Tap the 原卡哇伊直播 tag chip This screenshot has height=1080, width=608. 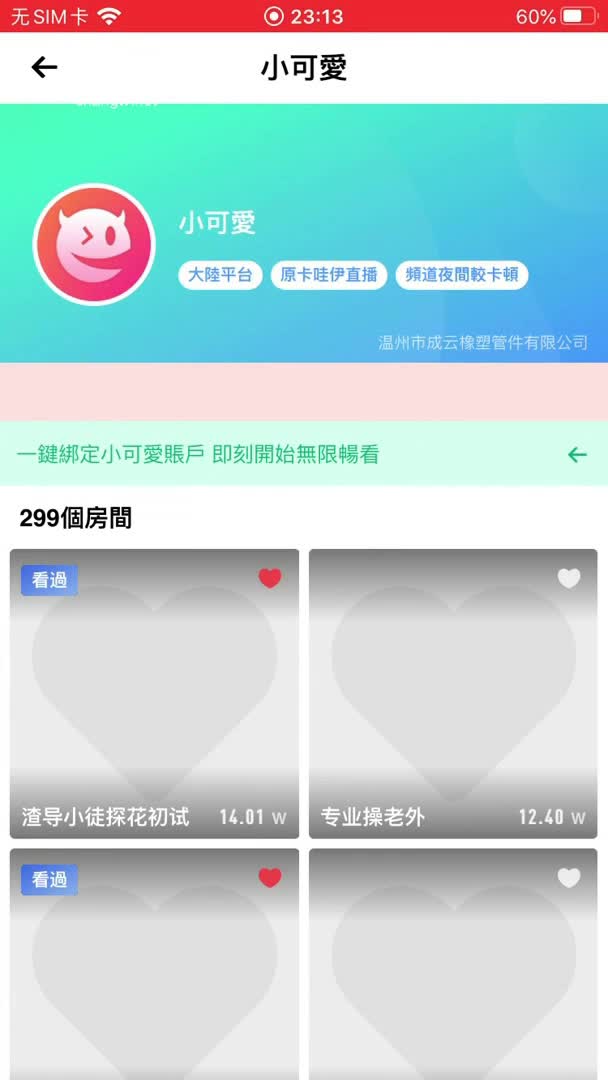coord(328,275)
